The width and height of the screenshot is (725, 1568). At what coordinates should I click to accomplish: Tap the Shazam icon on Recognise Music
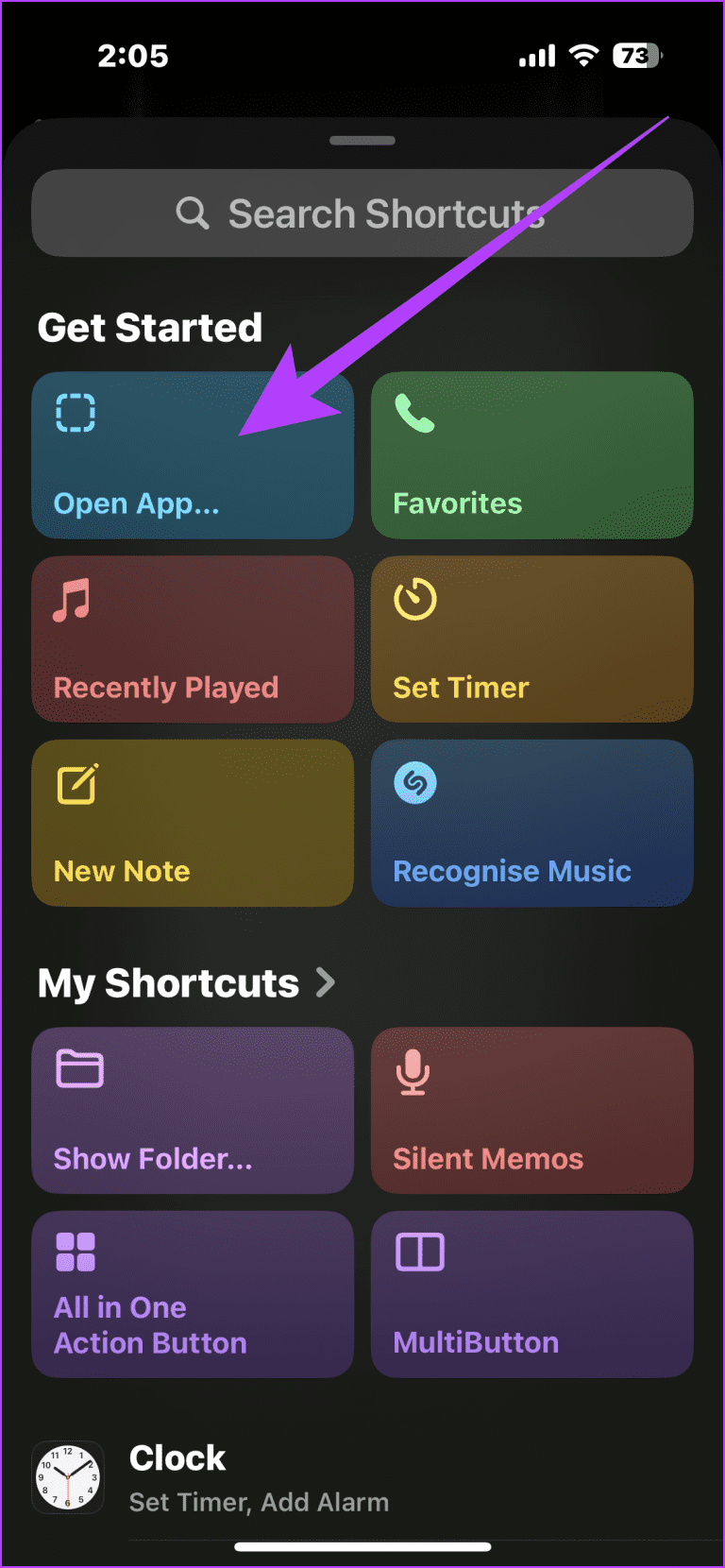pos(415,781)
